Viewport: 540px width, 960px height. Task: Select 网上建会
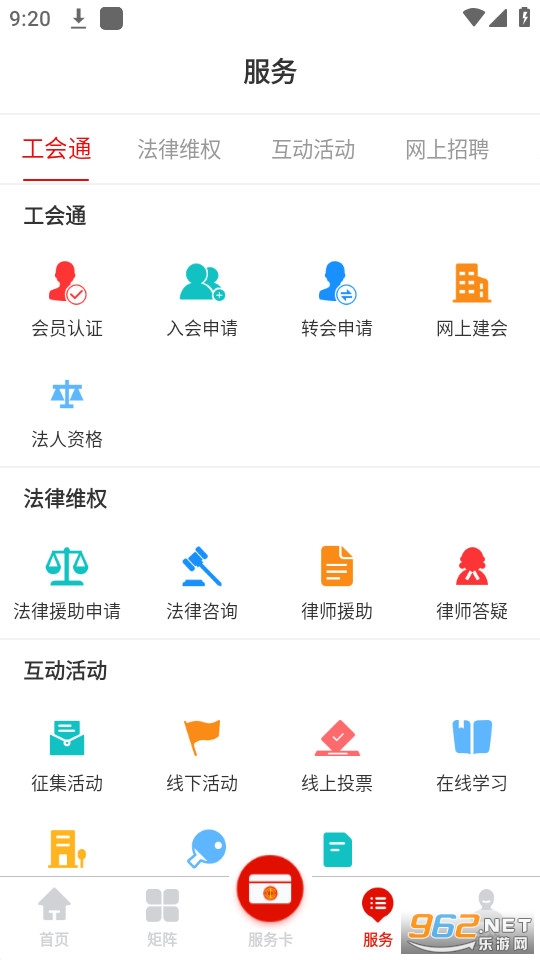click(471, 299)
